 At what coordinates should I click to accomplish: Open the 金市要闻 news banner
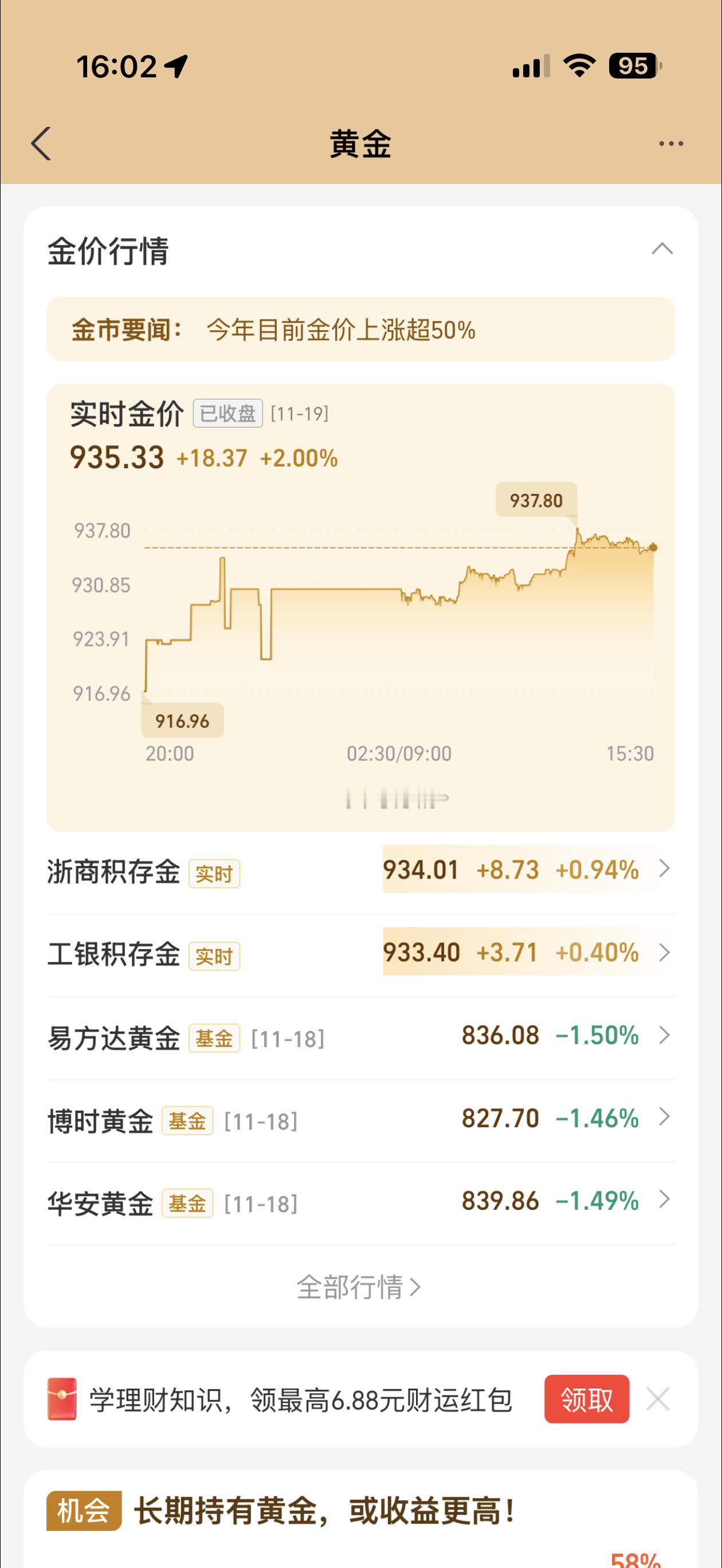361,330
